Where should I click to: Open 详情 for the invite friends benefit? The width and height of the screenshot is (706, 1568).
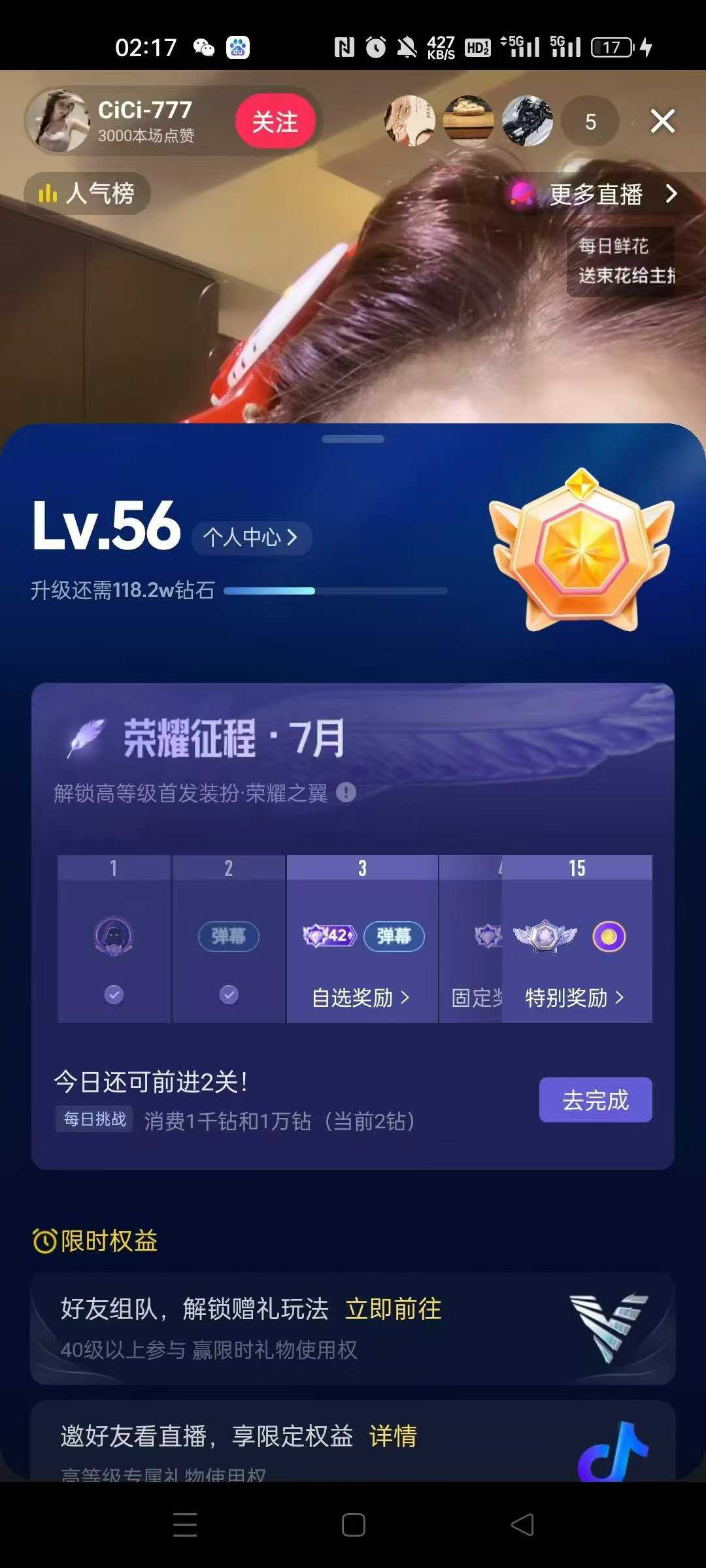[x=394, y=1436]
